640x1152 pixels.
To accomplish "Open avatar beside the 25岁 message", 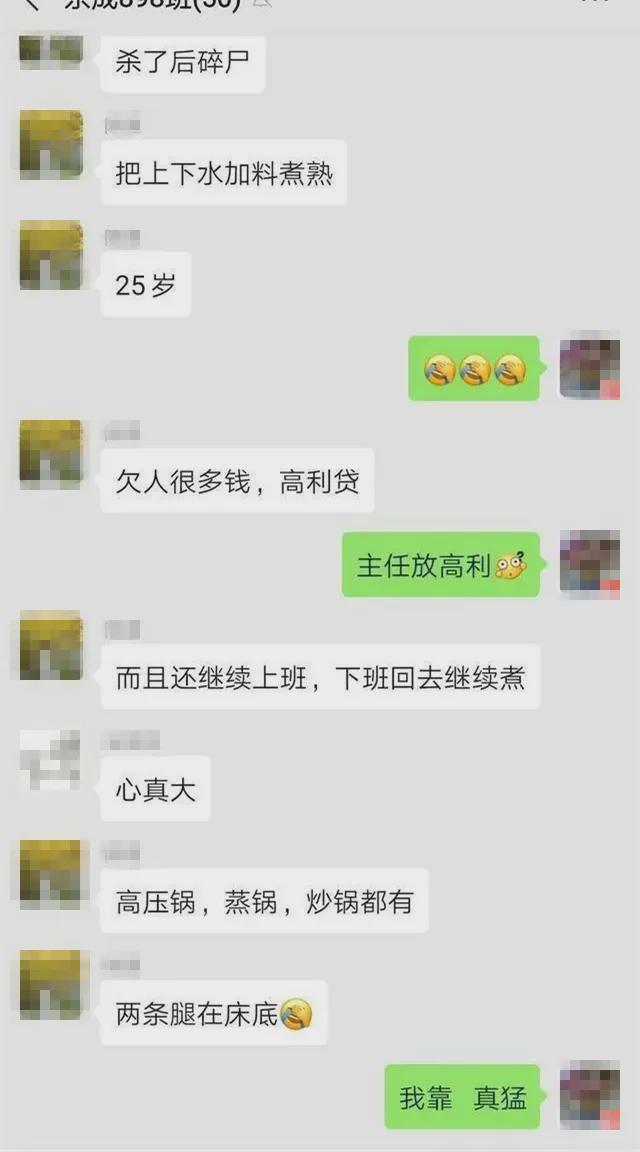I will pos(51,255).
